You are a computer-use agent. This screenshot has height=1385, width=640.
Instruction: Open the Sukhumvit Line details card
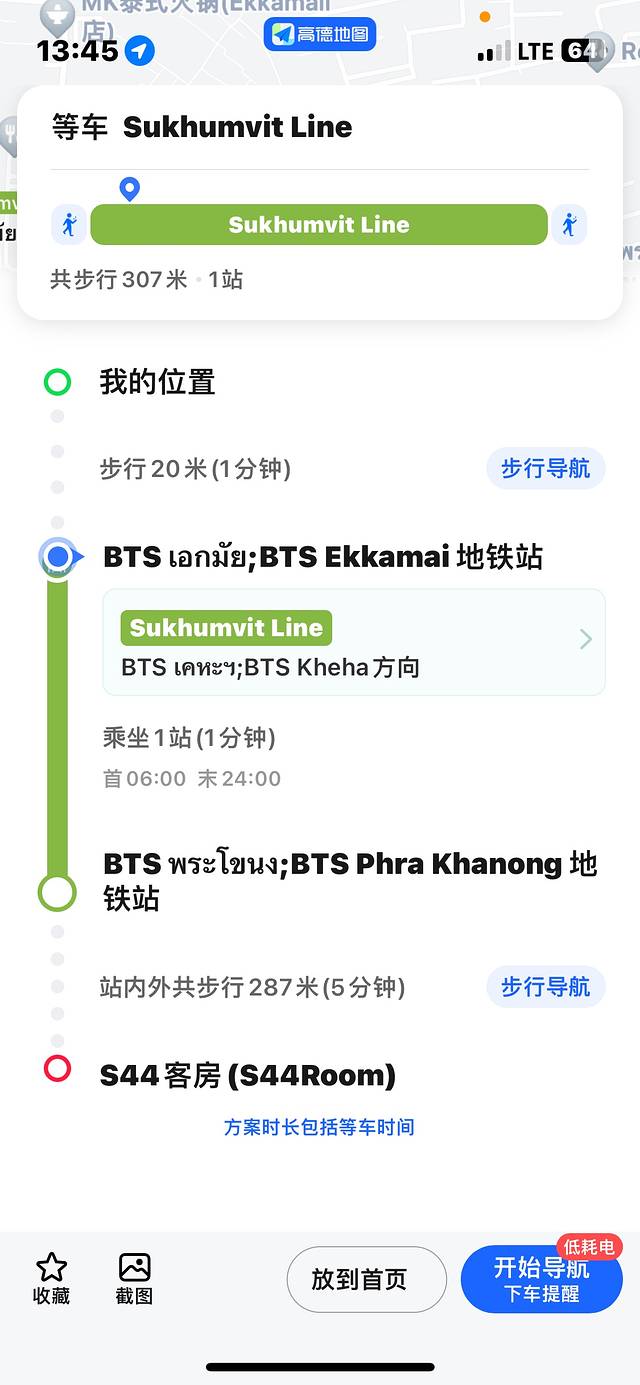pos(353,642)
